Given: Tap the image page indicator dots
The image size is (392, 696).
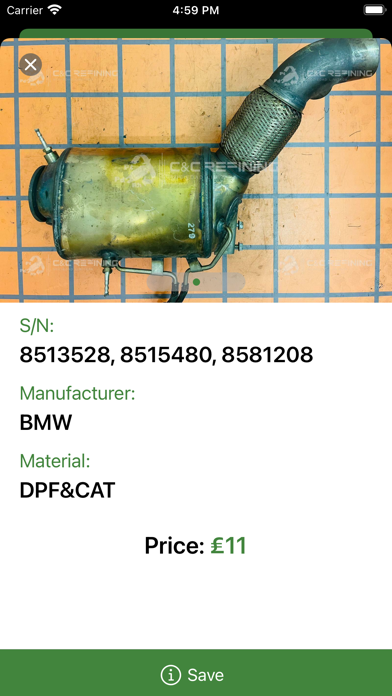Looking at the screenshot, I should 196,282.
